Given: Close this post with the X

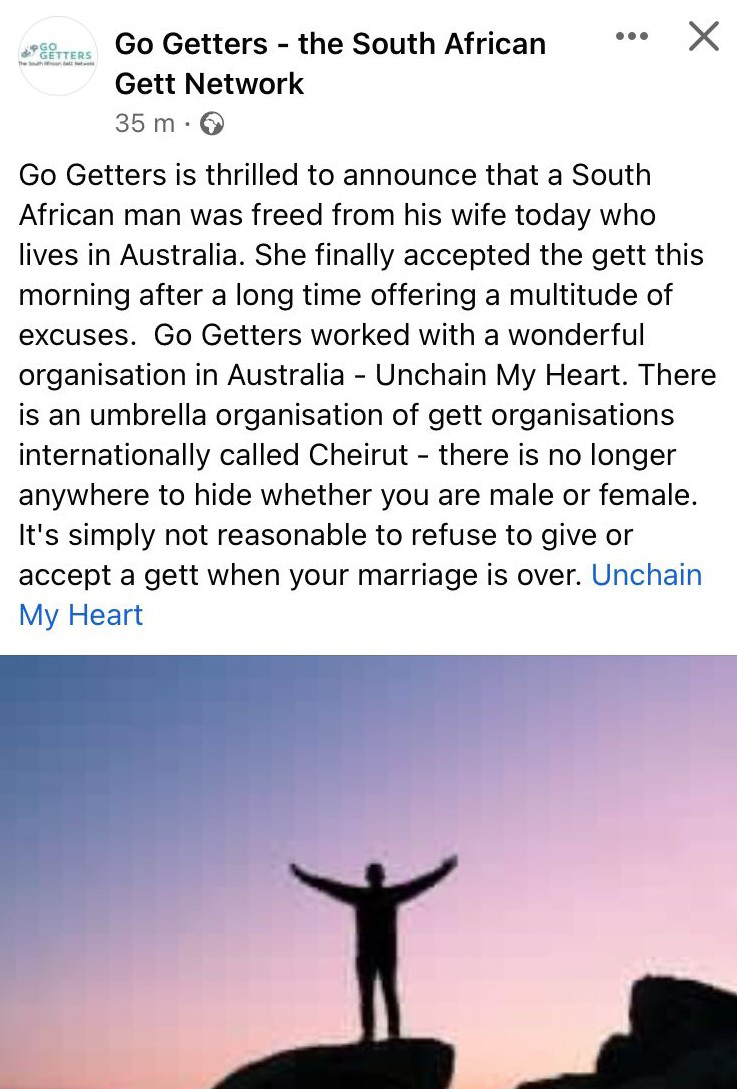Looking at the screenshot, I should 704,36.
